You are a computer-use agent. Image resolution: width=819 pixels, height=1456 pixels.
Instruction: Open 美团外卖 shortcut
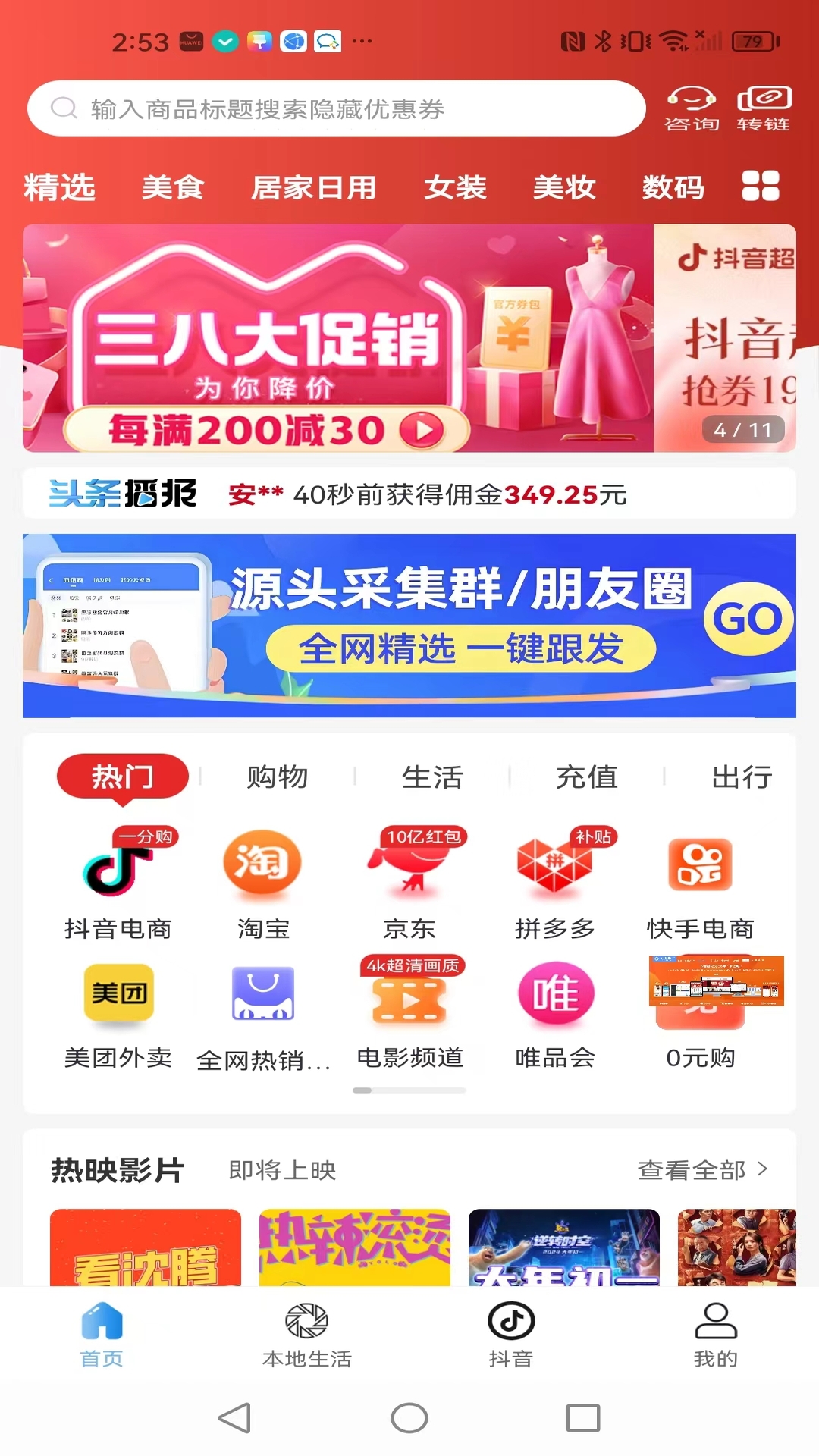[x=118, y=1014]
